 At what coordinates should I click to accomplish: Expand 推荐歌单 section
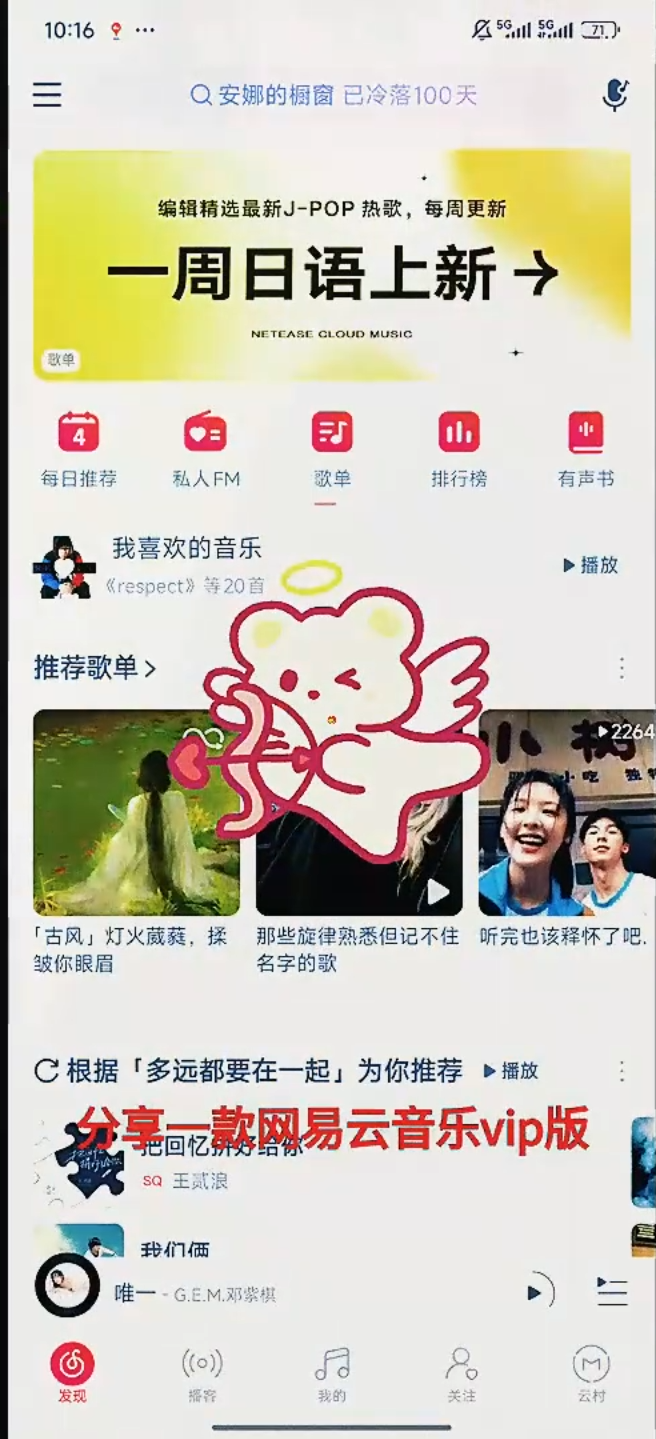(x=95, y=668)
